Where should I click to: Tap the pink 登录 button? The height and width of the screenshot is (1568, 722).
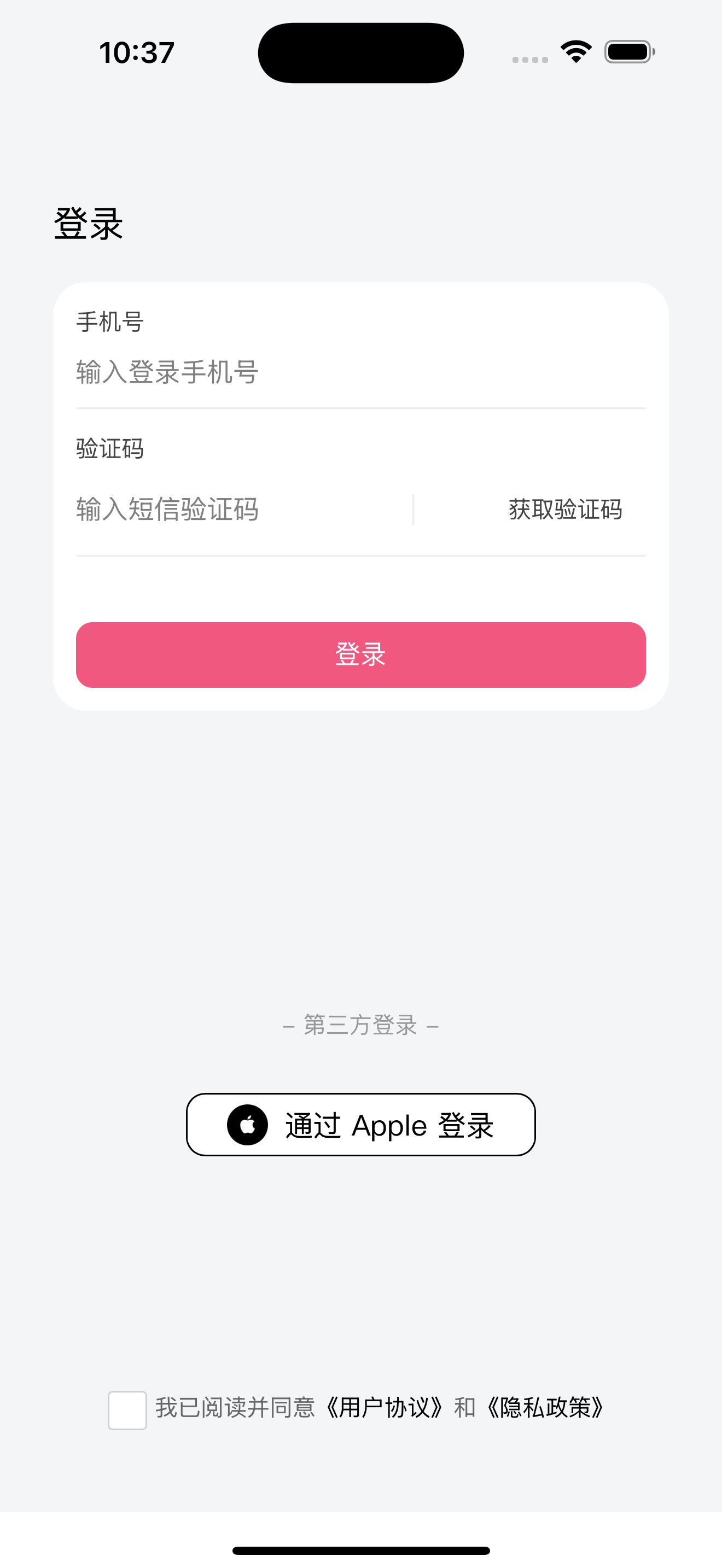360,654
